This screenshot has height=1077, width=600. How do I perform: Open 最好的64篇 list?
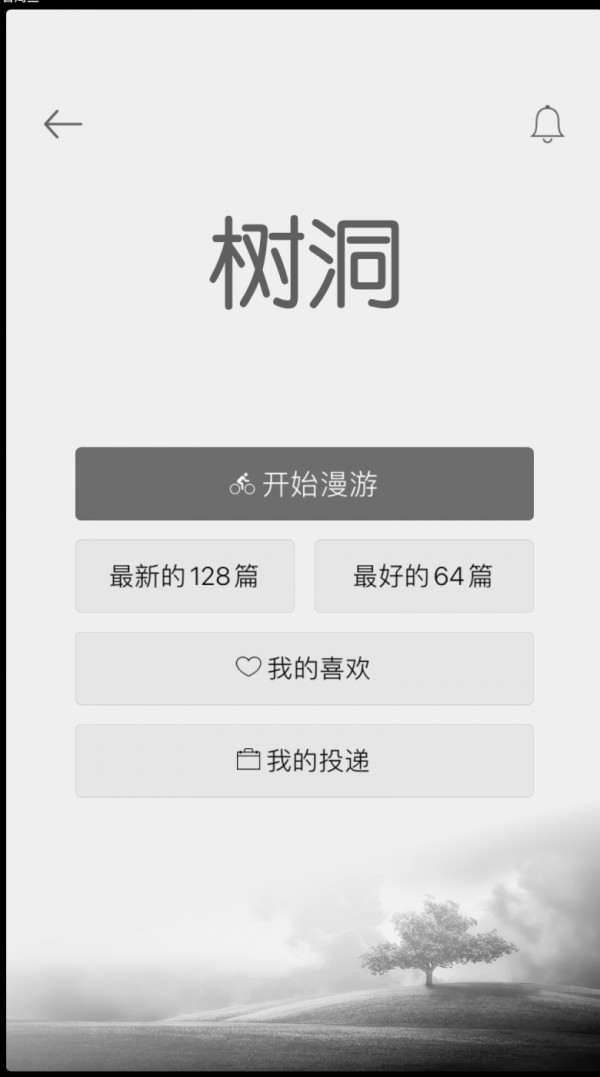point(423,576)
